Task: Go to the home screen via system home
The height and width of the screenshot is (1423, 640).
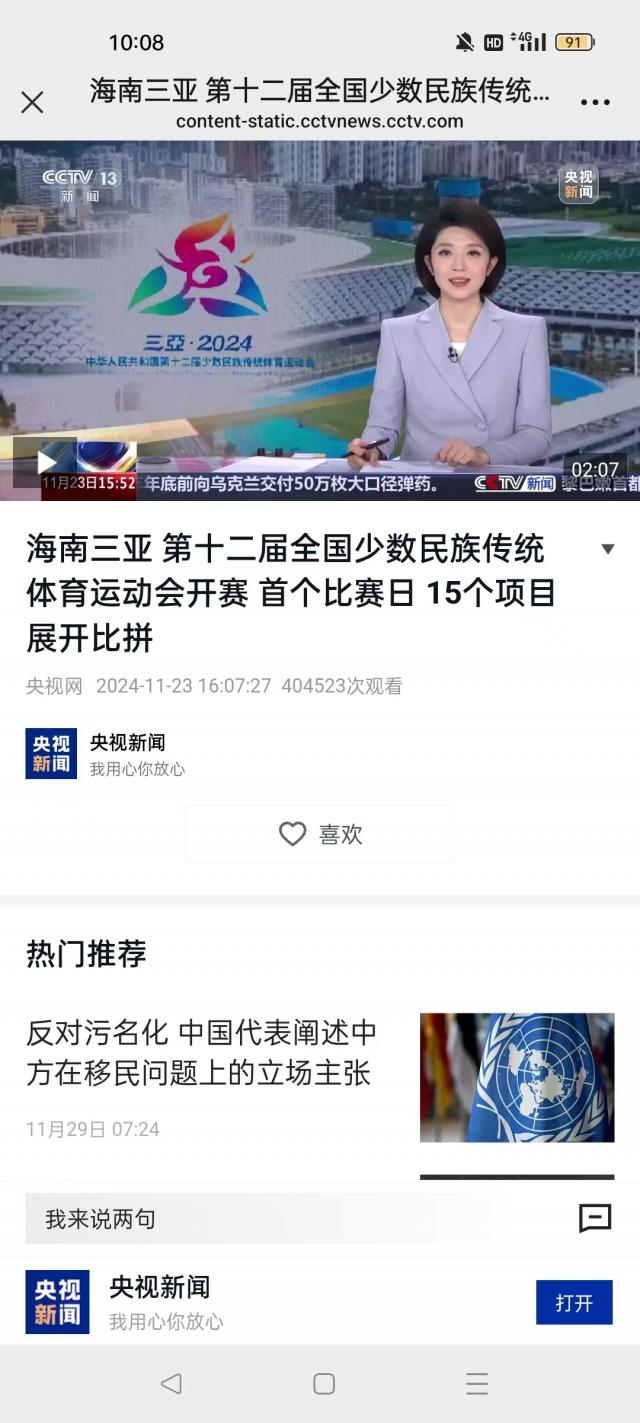Action: pyautogui.click(x=323, y=1383)
